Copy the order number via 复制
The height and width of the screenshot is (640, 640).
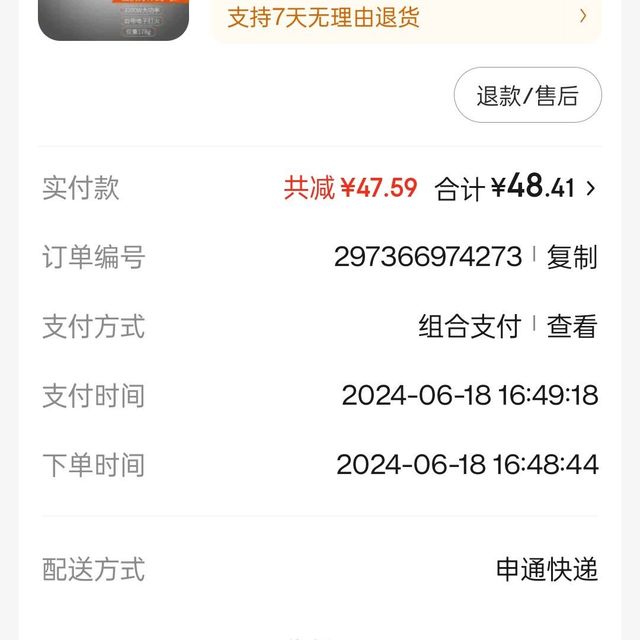point(572,257)
